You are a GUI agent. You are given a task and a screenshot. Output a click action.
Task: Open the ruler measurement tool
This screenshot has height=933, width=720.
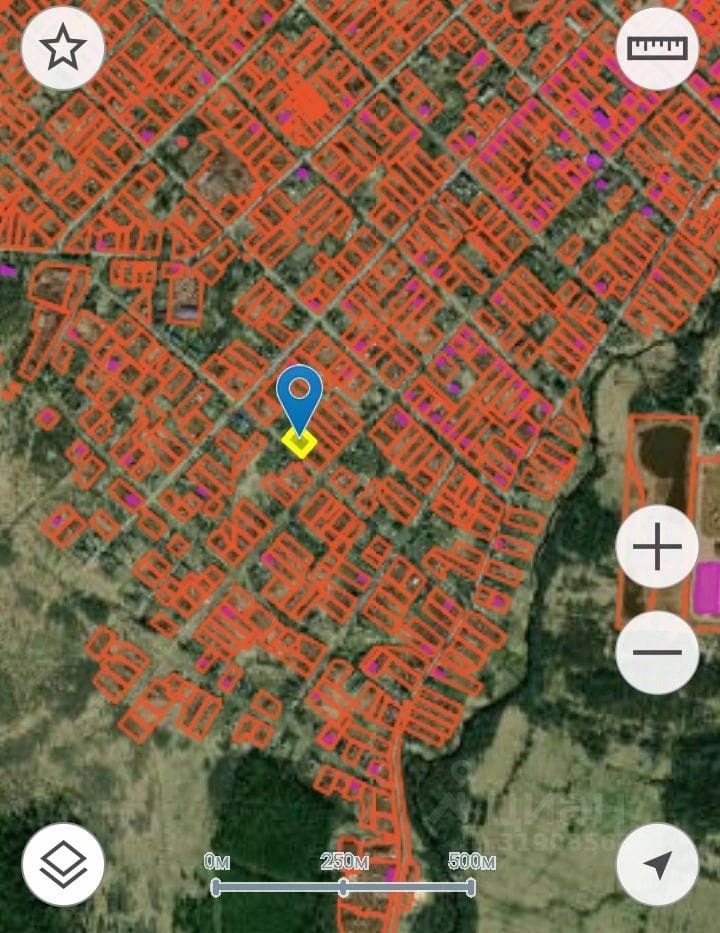pyautogui.click(x=657, y=48)
